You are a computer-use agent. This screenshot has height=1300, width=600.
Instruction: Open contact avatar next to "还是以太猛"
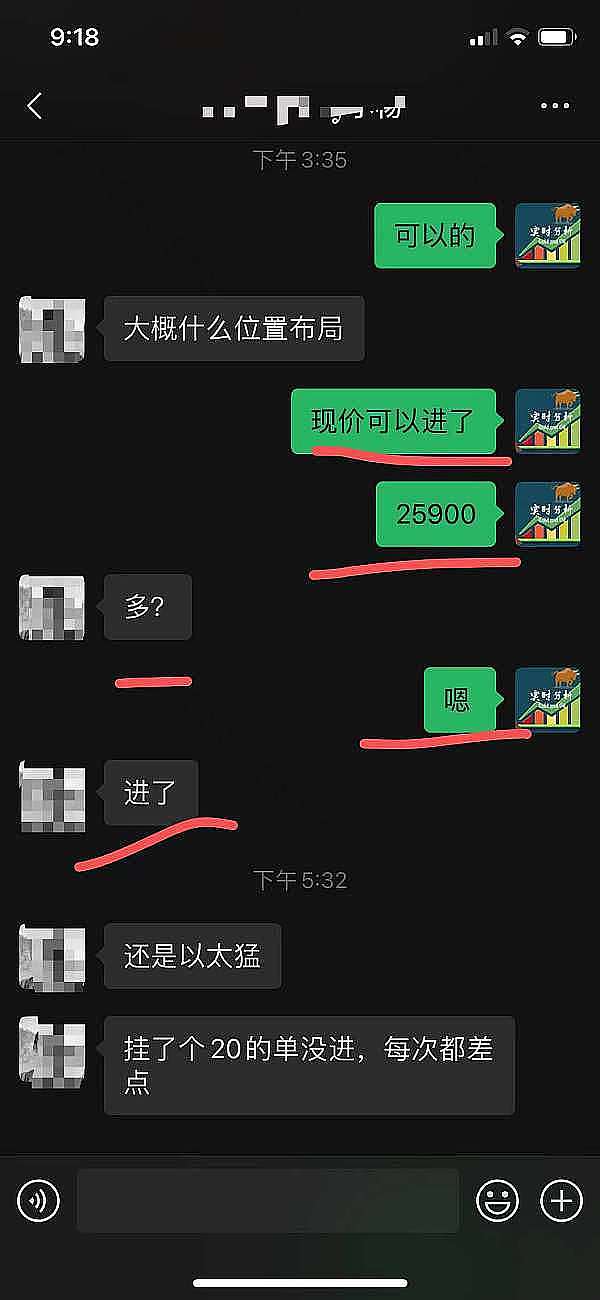[x=52, y=957]
